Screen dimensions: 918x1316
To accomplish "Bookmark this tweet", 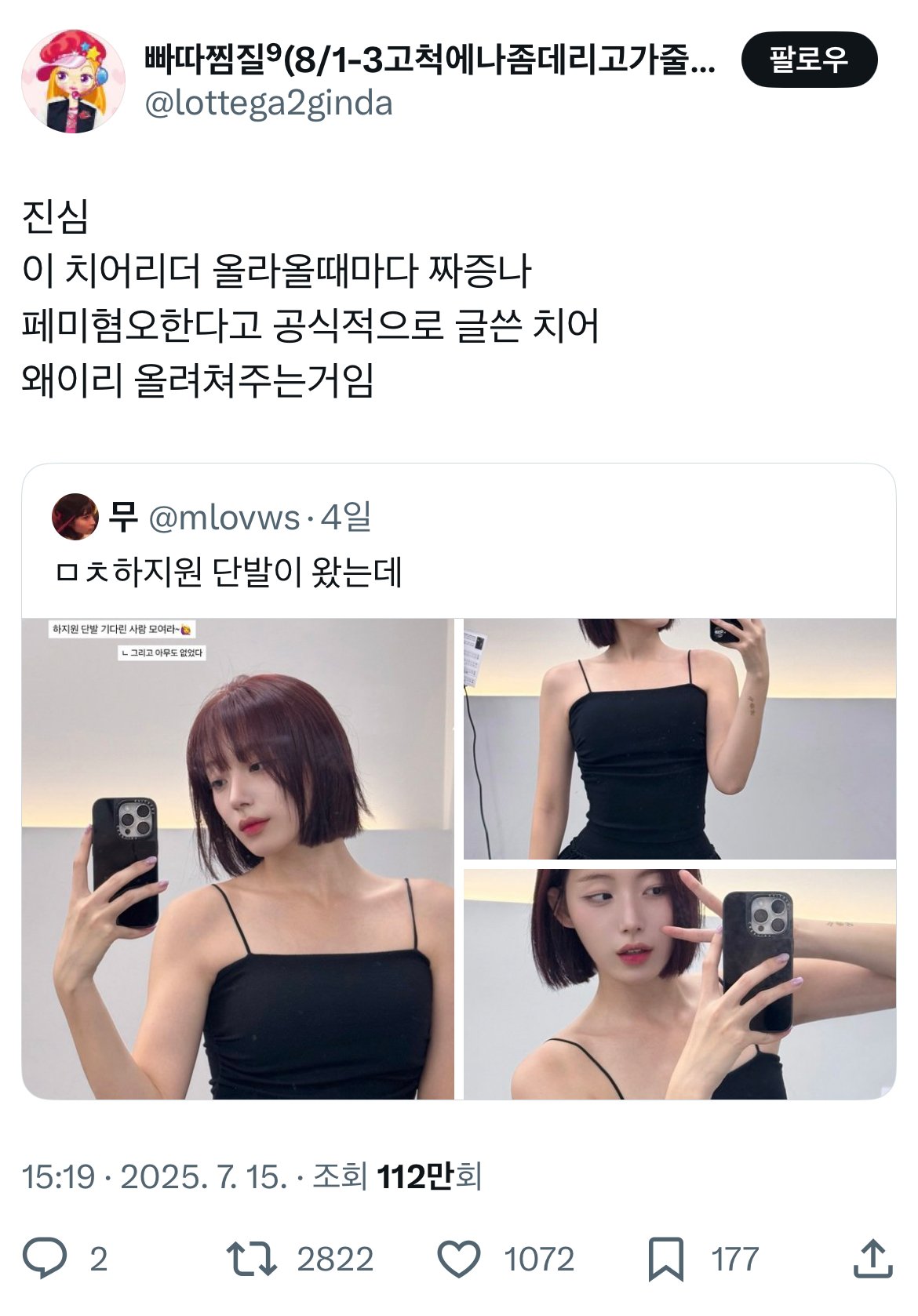I will click(665, 1259).
